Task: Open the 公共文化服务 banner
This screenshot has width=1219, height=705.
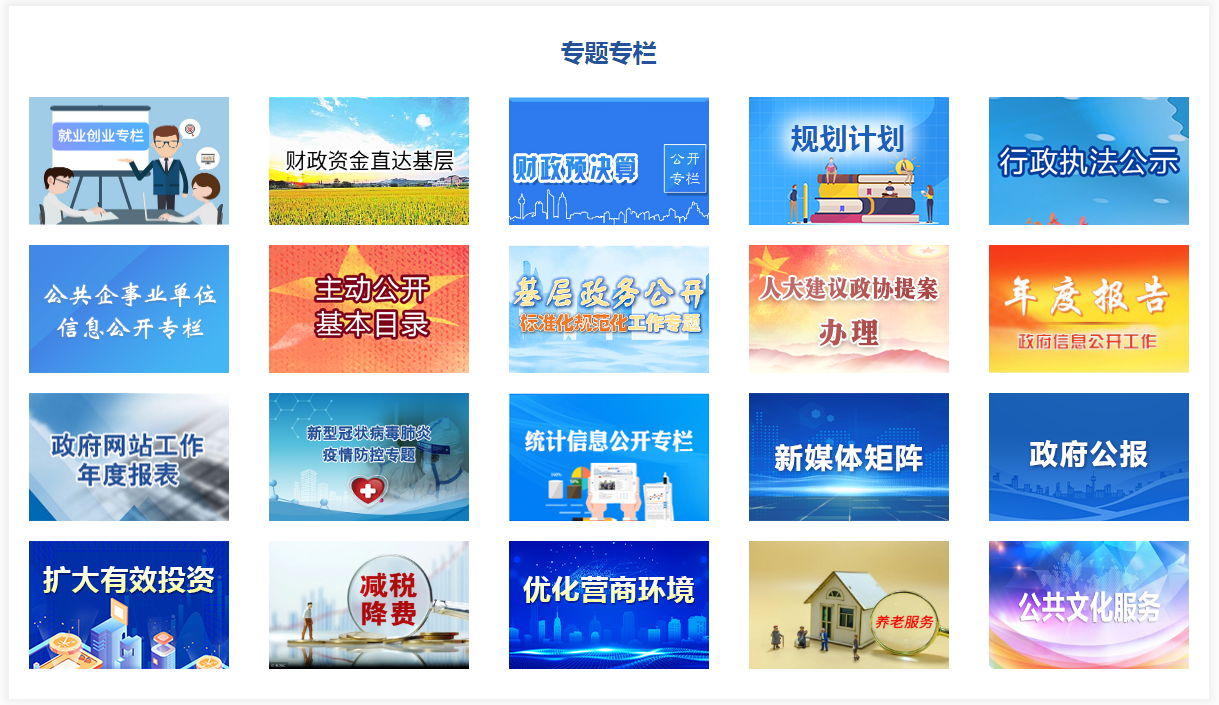Action: (1089, 605)
